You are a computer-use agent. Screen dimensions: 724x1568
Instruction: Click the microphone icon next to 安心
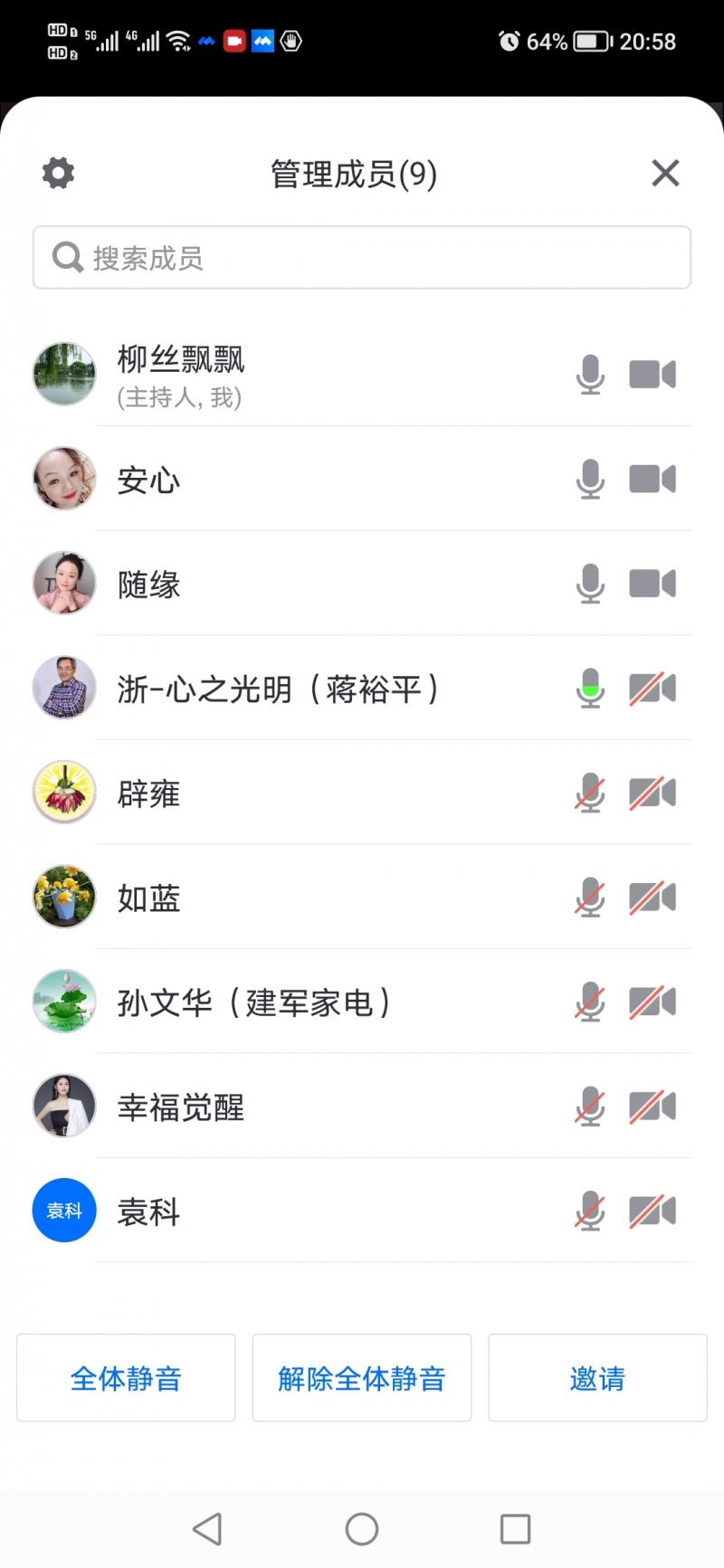[x=590, y=479]
